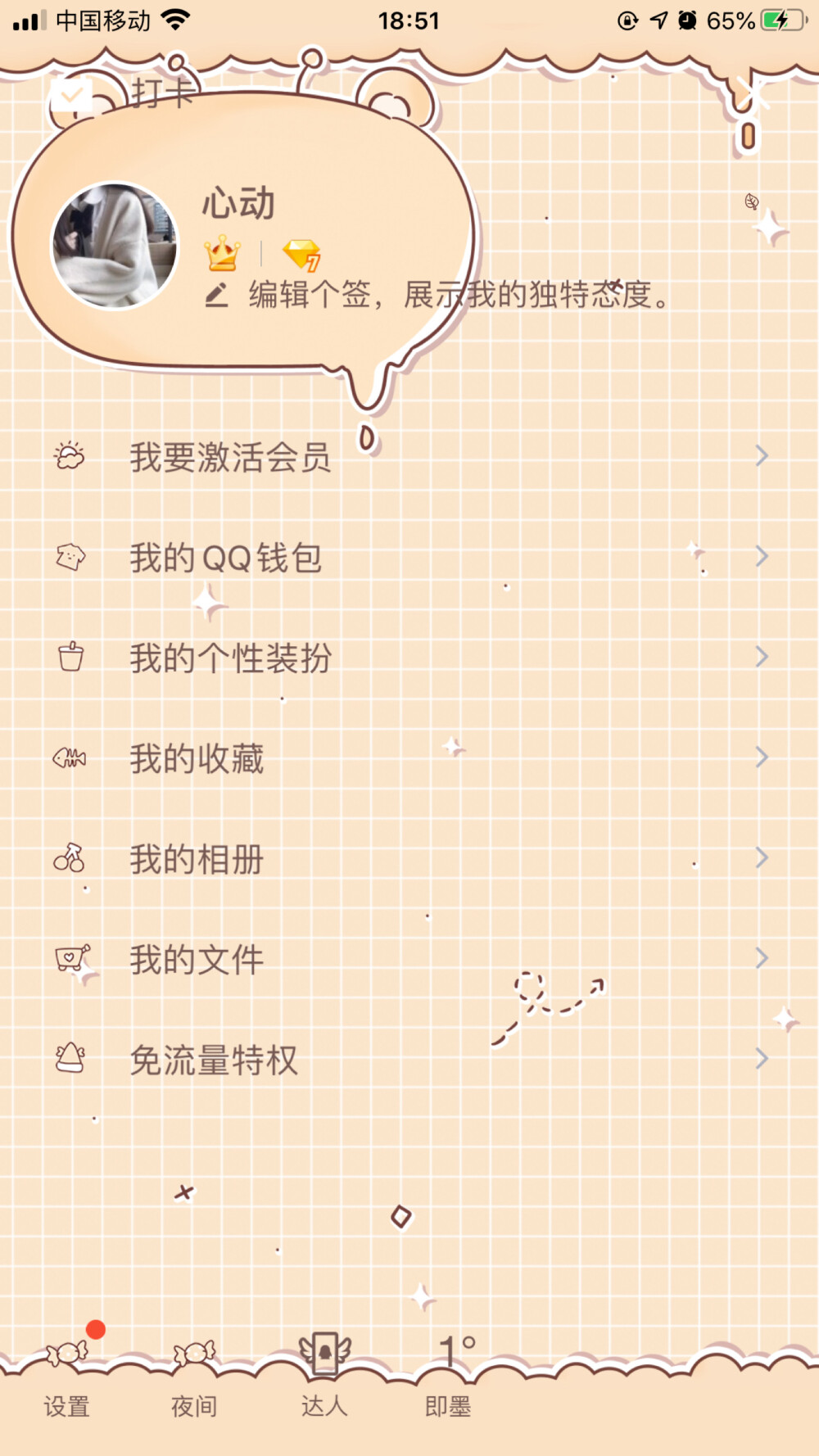This screenshot has width=819, height=1456.
Task: Click the 编辑个签 signature prompt text
Action: click(455, 297)
